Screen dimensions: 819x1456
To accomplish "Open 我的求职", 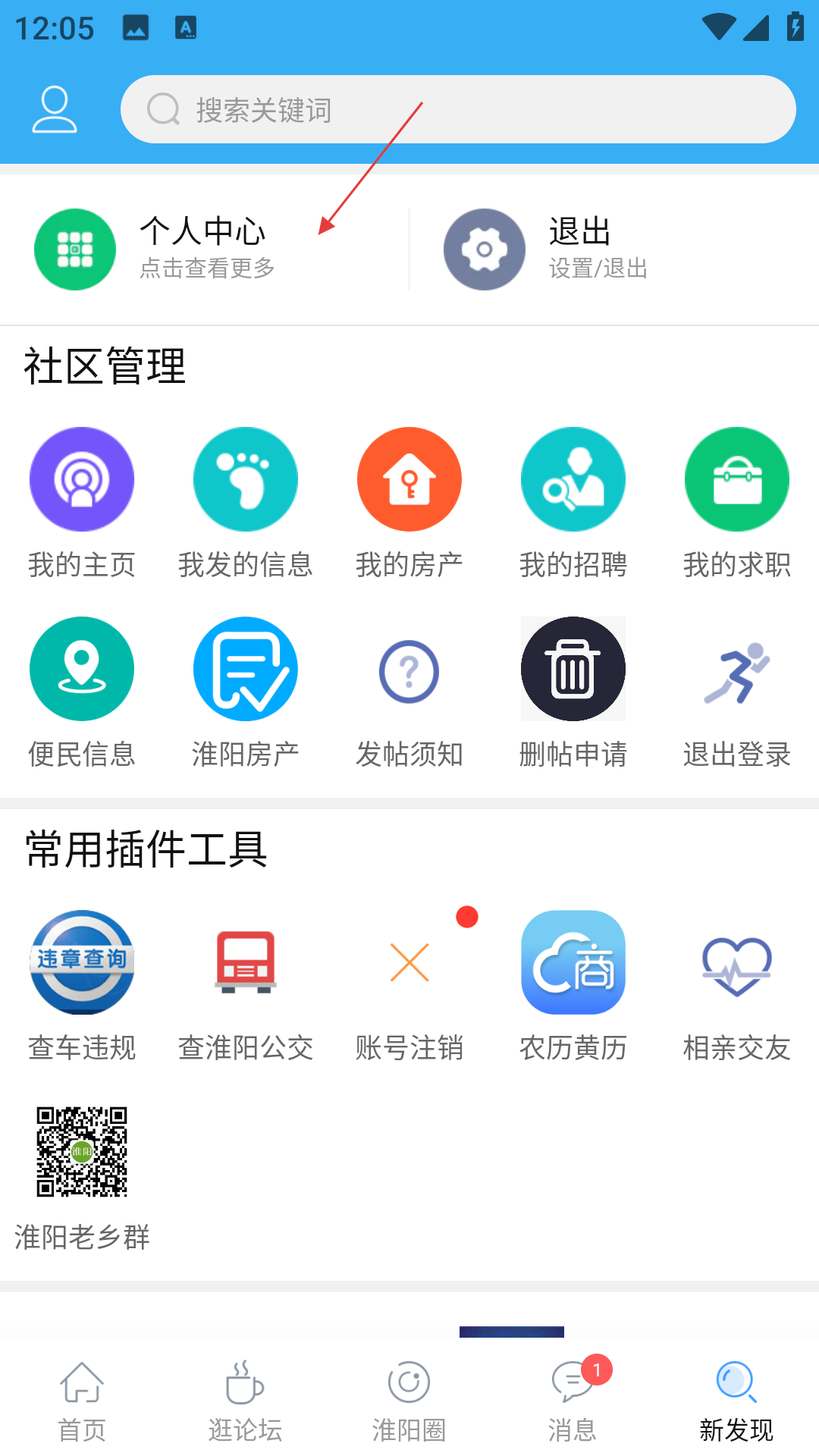I will 737,504.
